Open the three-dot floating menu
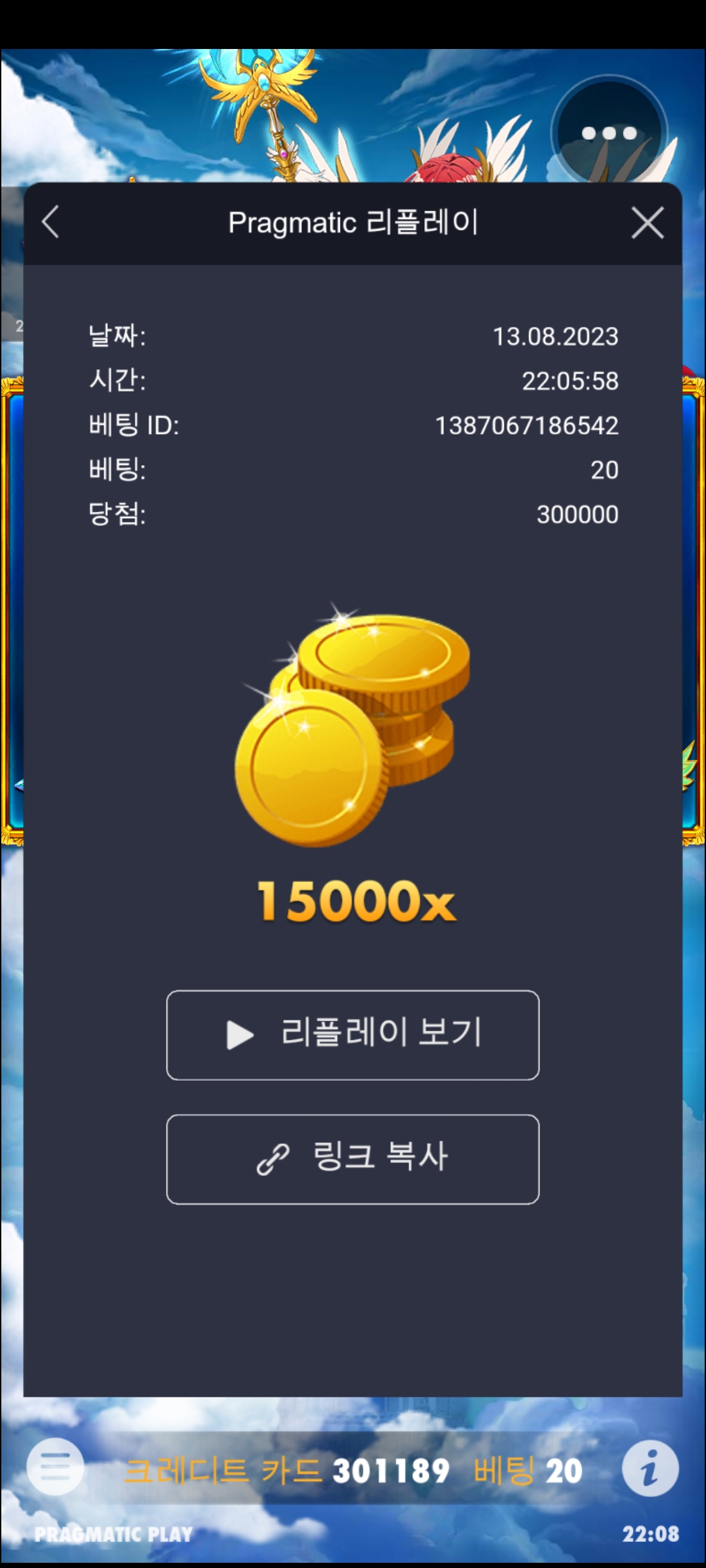This screenshot has height=1568, width=706. pyautogui.click(x=609, y=133)
